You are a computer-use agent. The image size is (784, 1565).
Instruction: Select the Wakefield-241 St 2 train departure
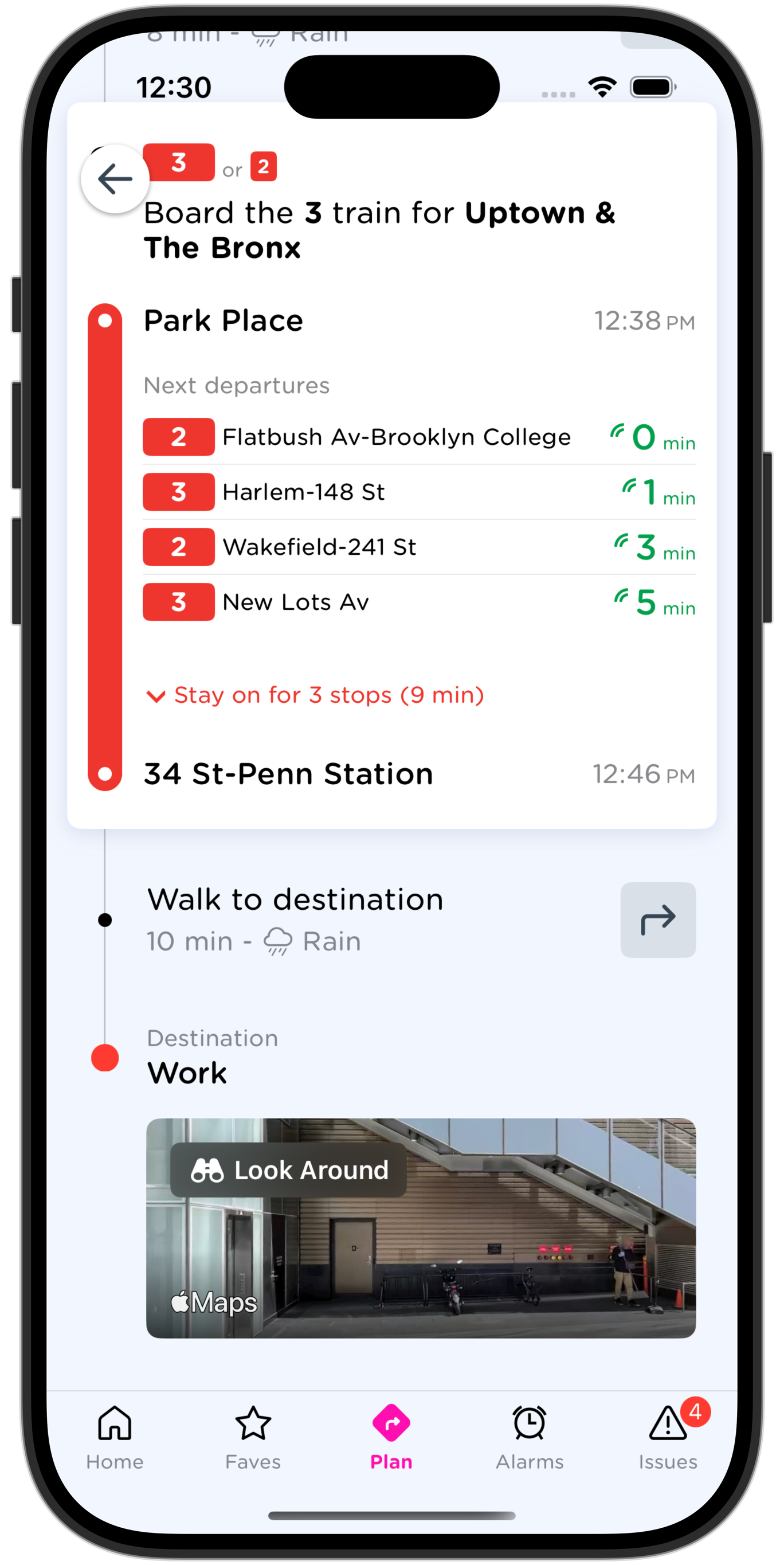pyautogui.click(x=419, y=547)
